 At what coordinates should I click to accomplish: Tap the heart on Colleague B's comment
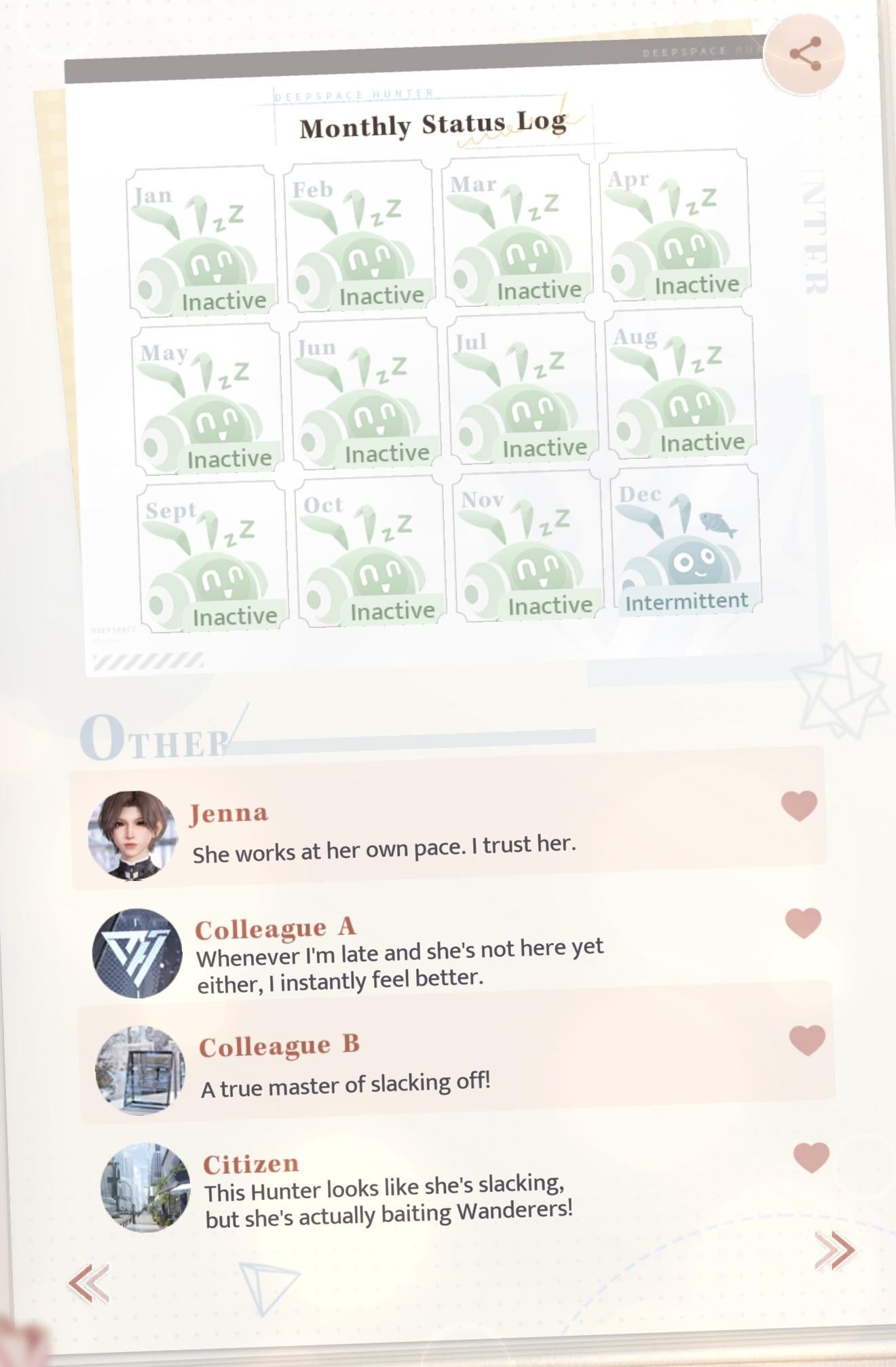tap(807, 1040)
